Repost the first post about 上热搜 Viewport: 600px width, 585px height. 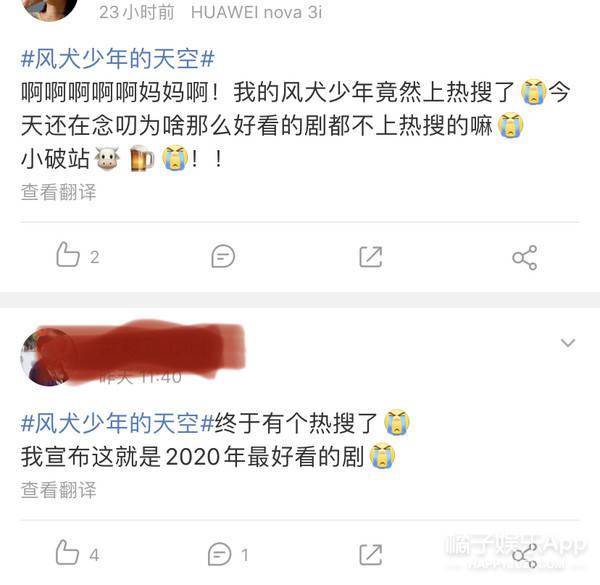pos(371,257)
